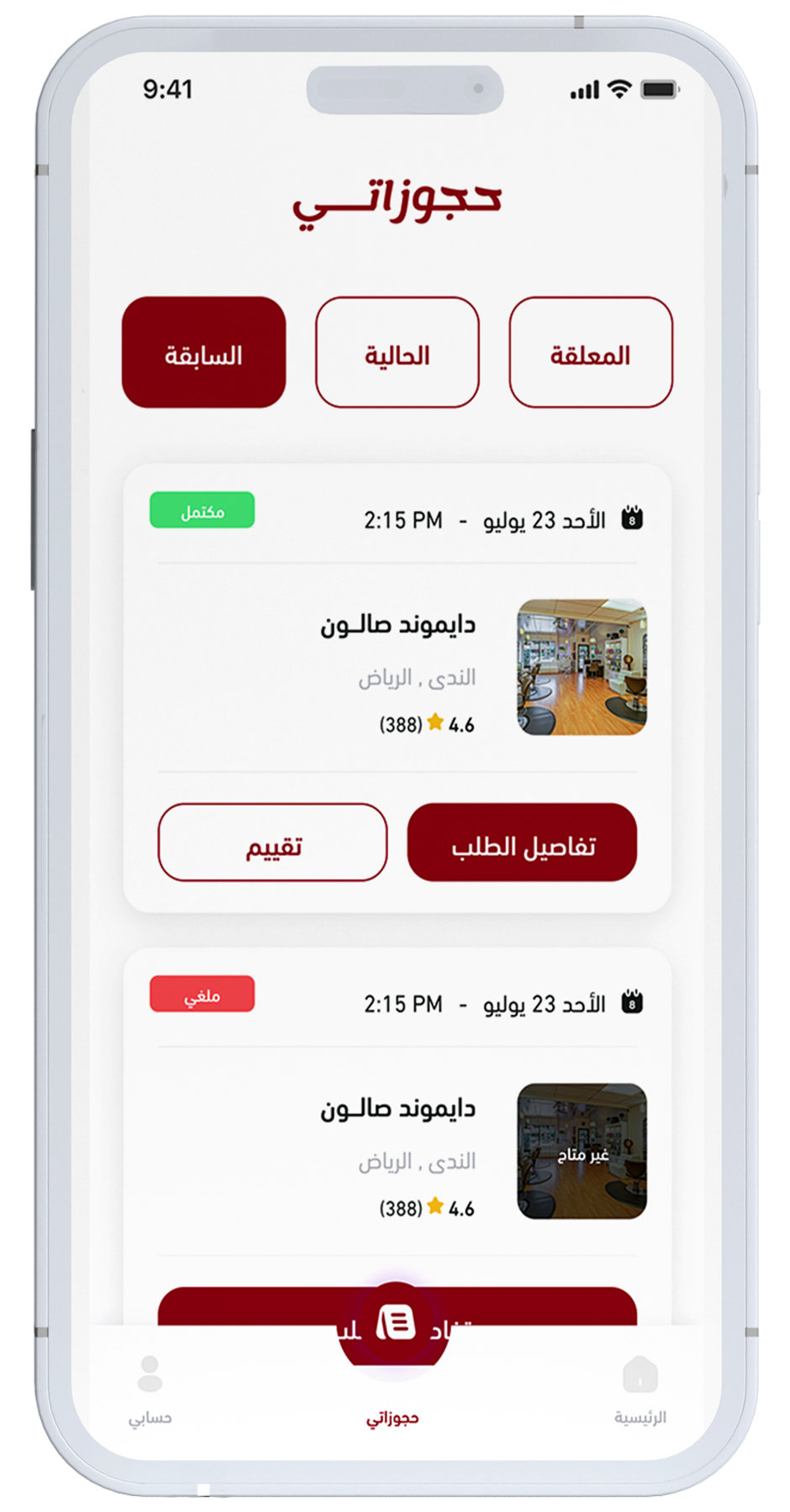Viewport: 790px width, 1512px height.
Task: Open تفاصيل الطلب for the completed booking
Action: coord(522,843)
